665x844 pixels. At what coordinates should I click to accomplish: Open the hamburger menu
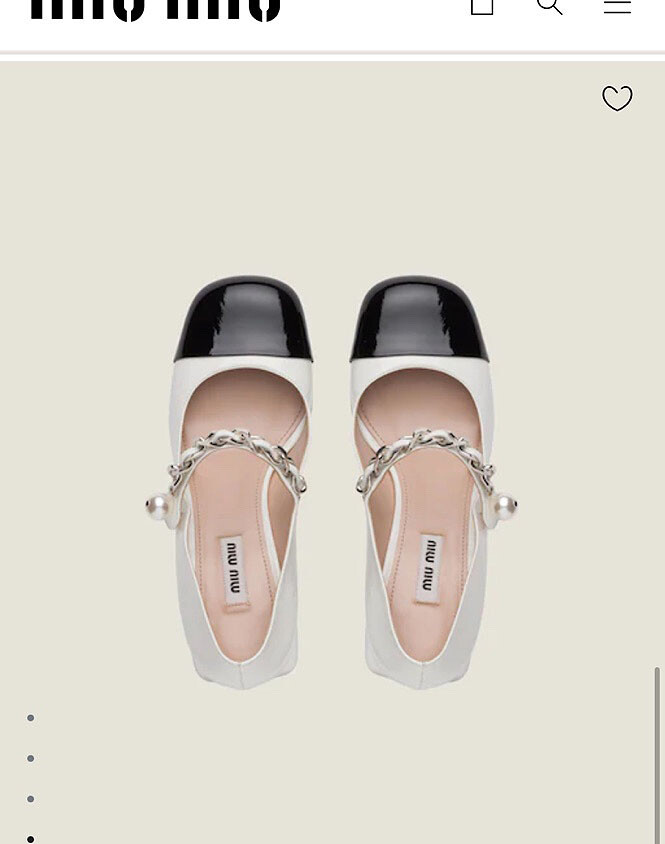point(617,6)
